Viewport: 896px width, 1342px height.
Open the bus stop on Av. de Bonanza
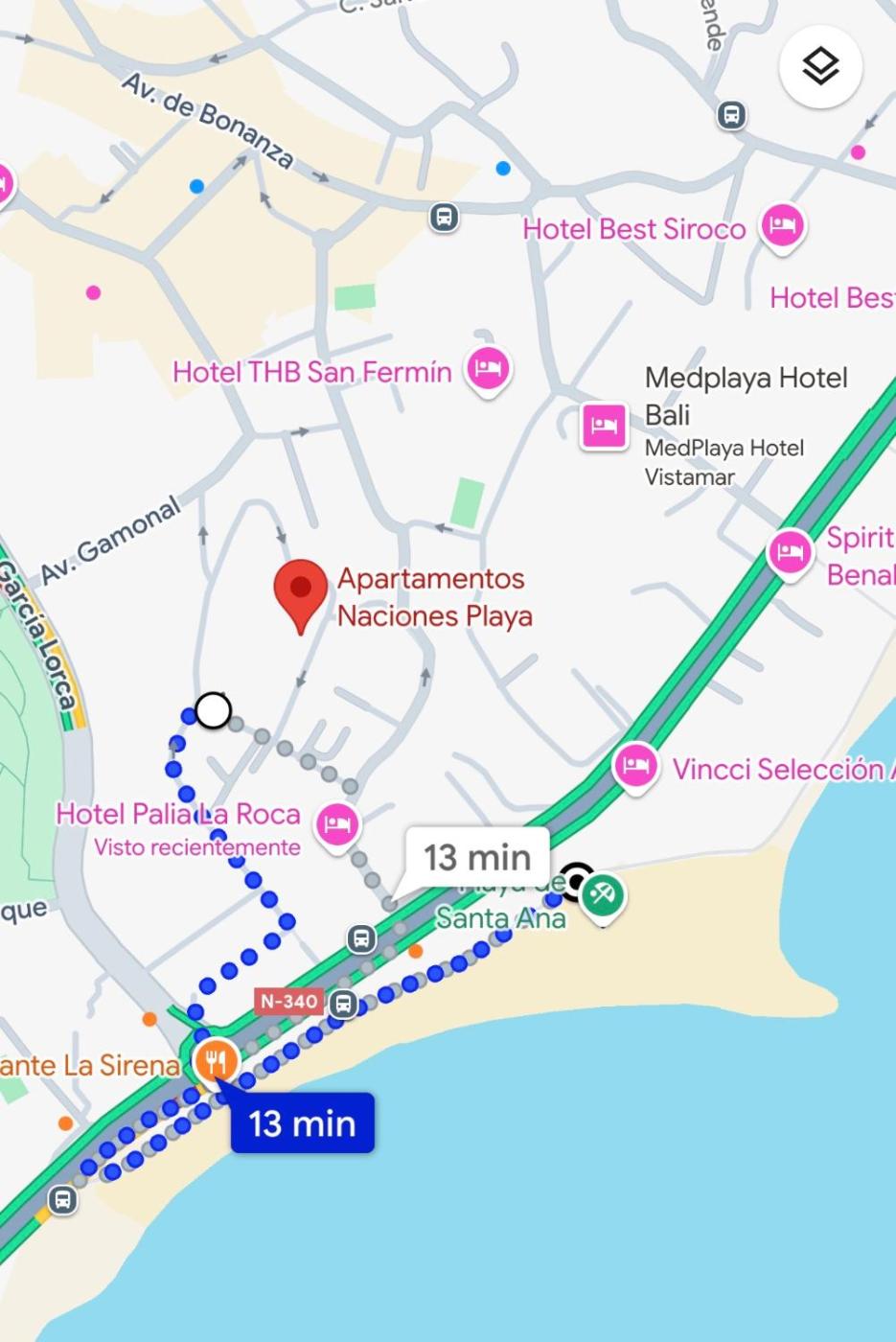coord(443,217)
